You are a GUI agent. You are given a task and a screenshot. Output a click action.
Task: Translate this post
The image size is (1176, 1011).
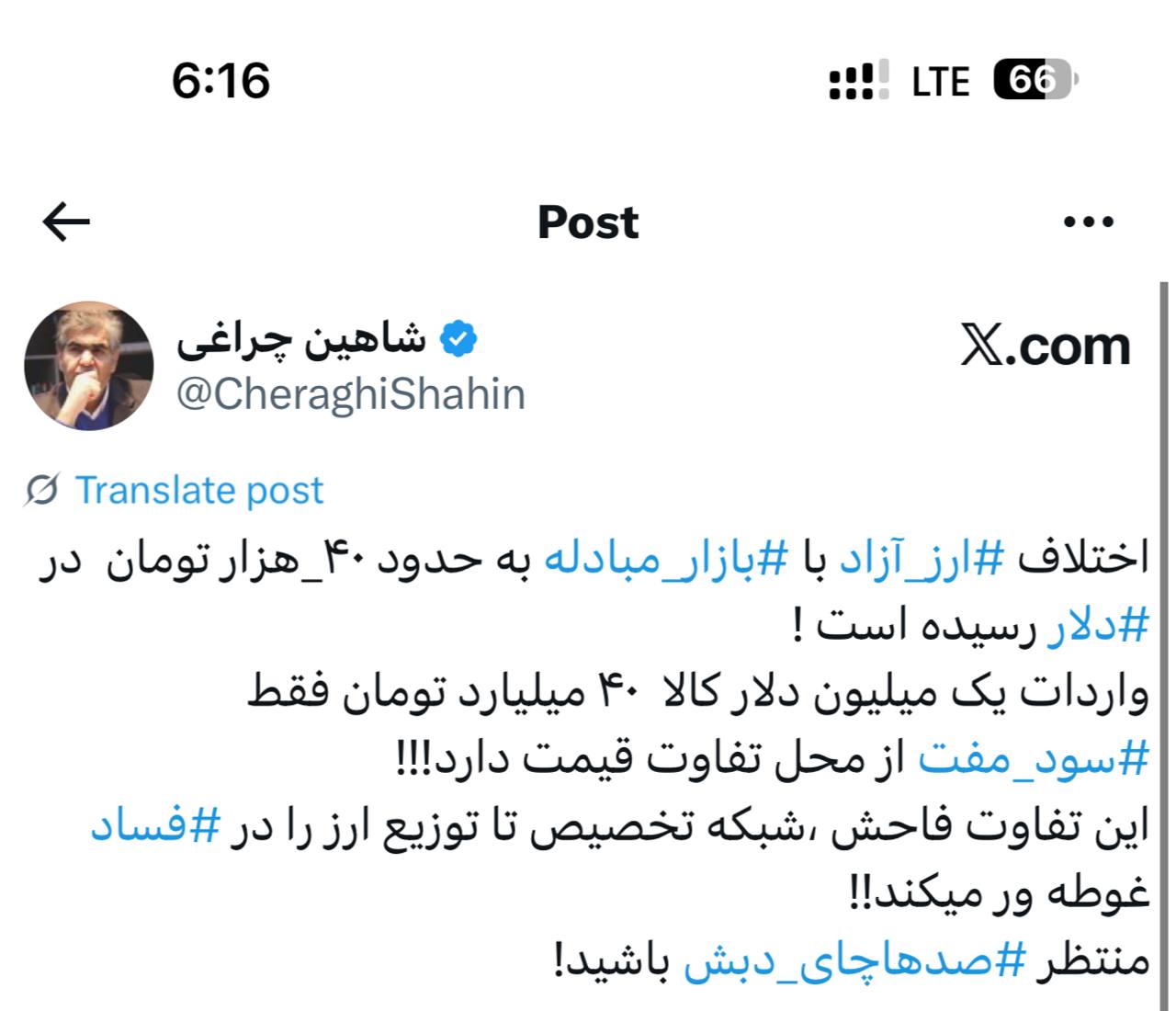click(198, 491)
